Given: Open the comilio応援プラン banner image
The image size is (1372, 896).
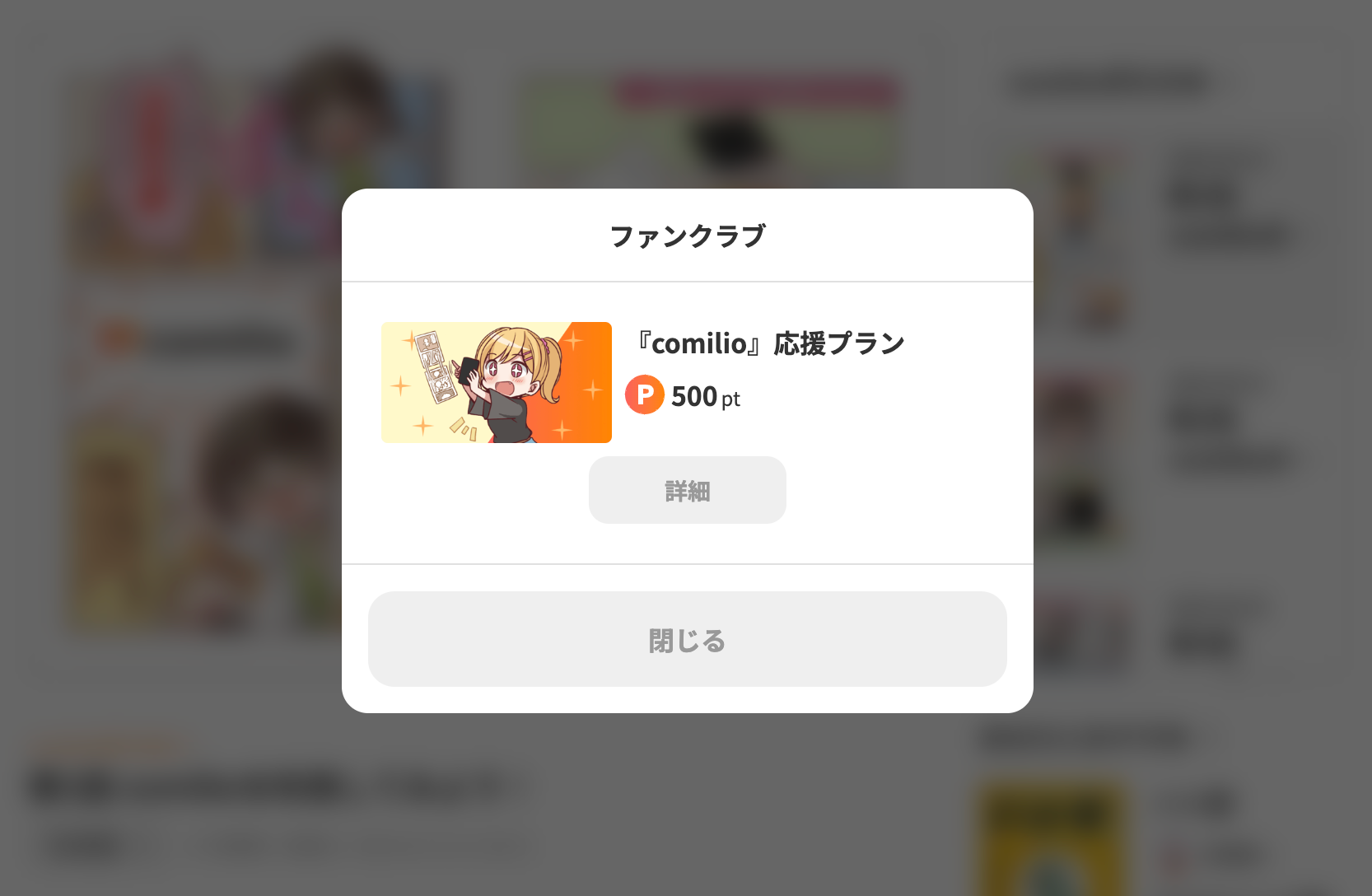Looking at the screenshot, I should (x=496, y=382).
